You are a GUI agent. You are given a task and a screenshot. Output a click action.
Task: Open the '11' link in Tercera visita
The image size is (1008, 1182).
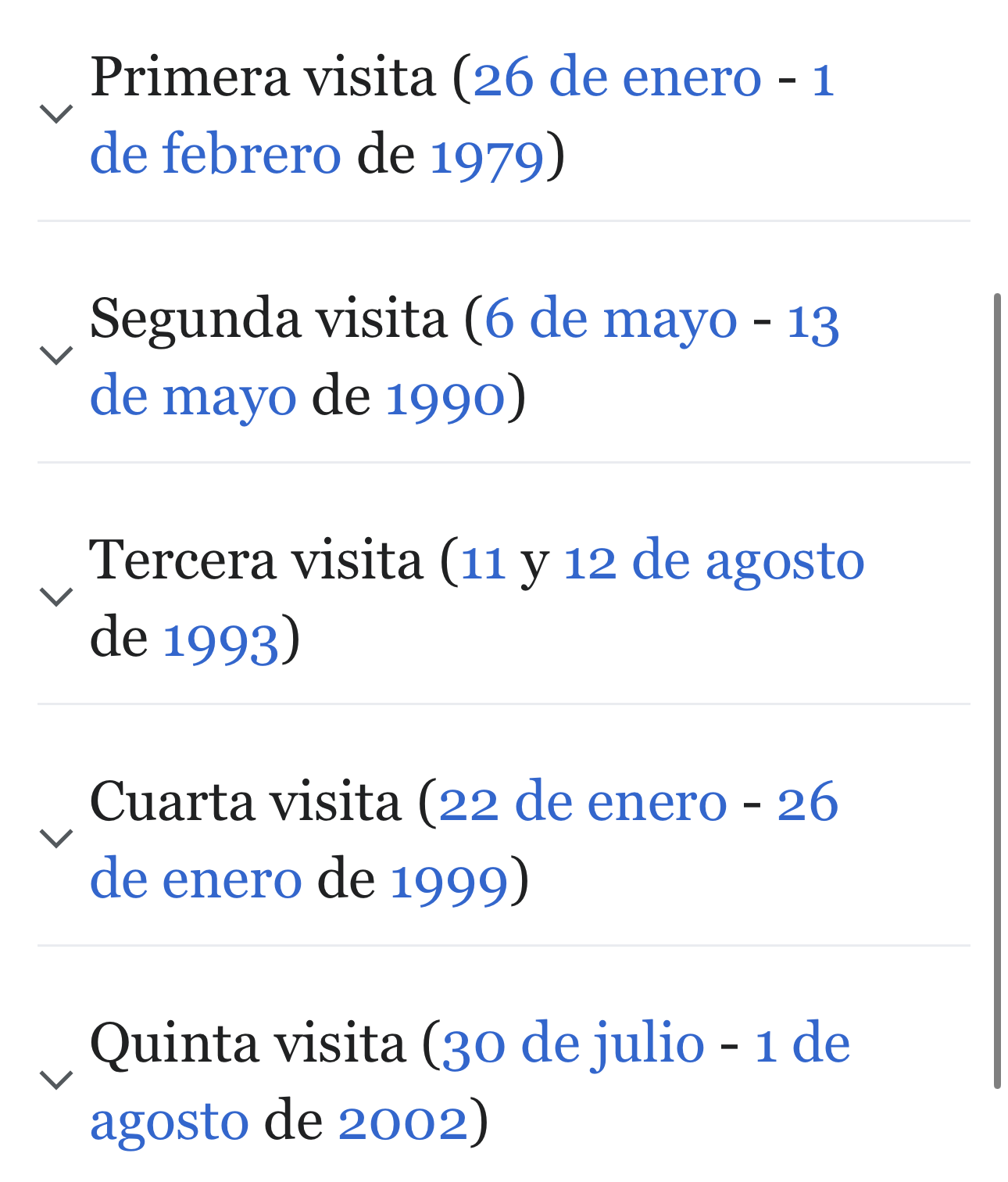pyautogui.click(x=482, y=561)
